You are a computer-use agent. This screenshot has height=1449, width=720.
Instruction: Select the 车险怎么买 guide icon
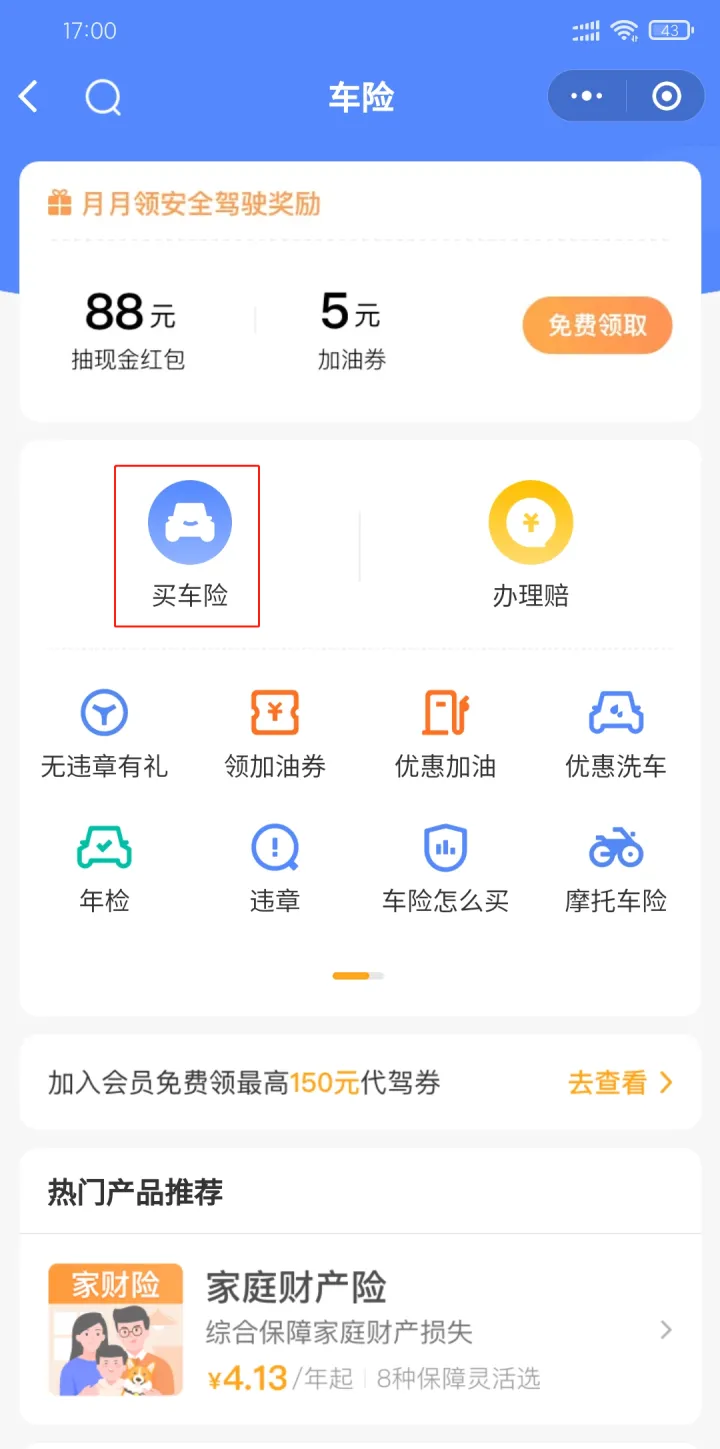(445, 846)
